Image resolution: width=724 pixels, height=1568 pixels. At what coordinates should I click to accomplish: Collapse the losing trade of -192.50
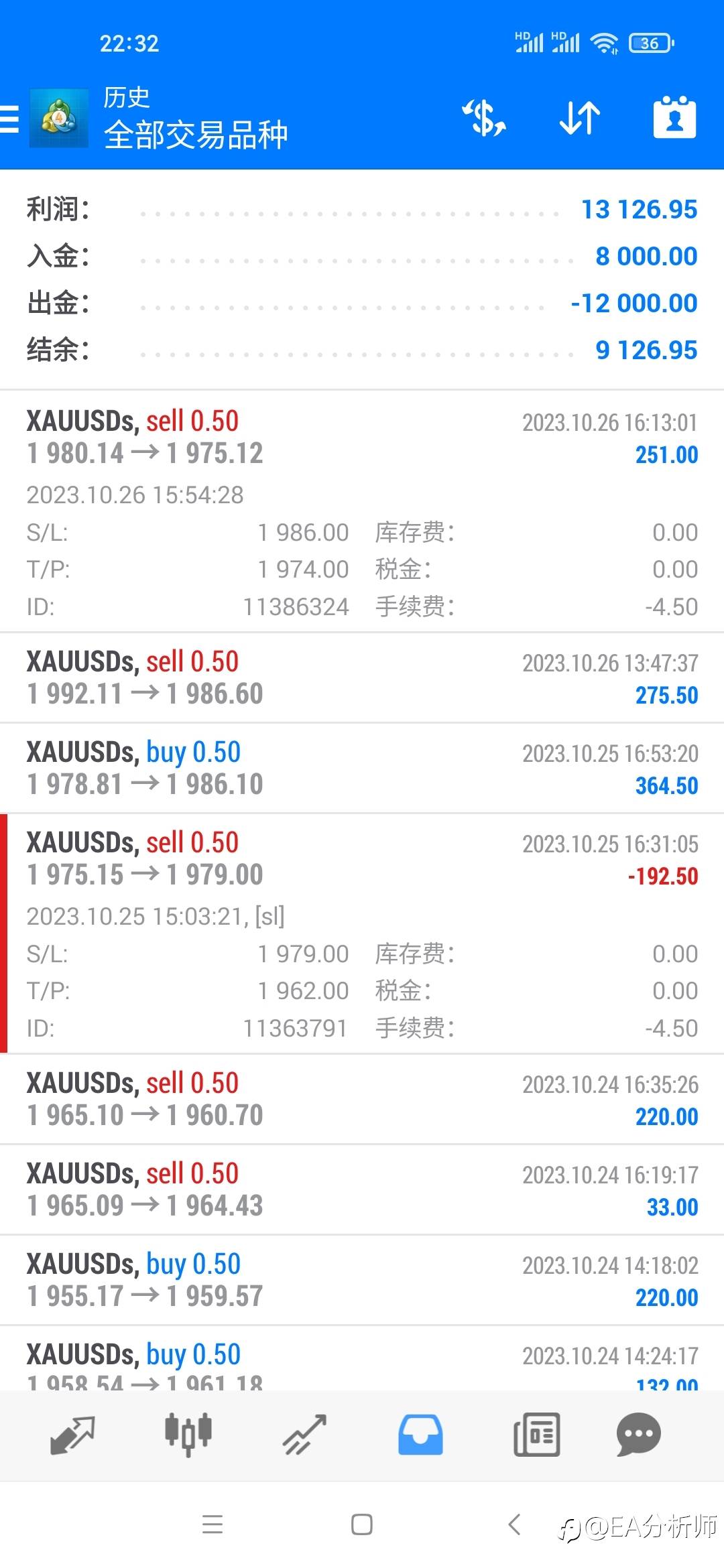click(362, 933)
